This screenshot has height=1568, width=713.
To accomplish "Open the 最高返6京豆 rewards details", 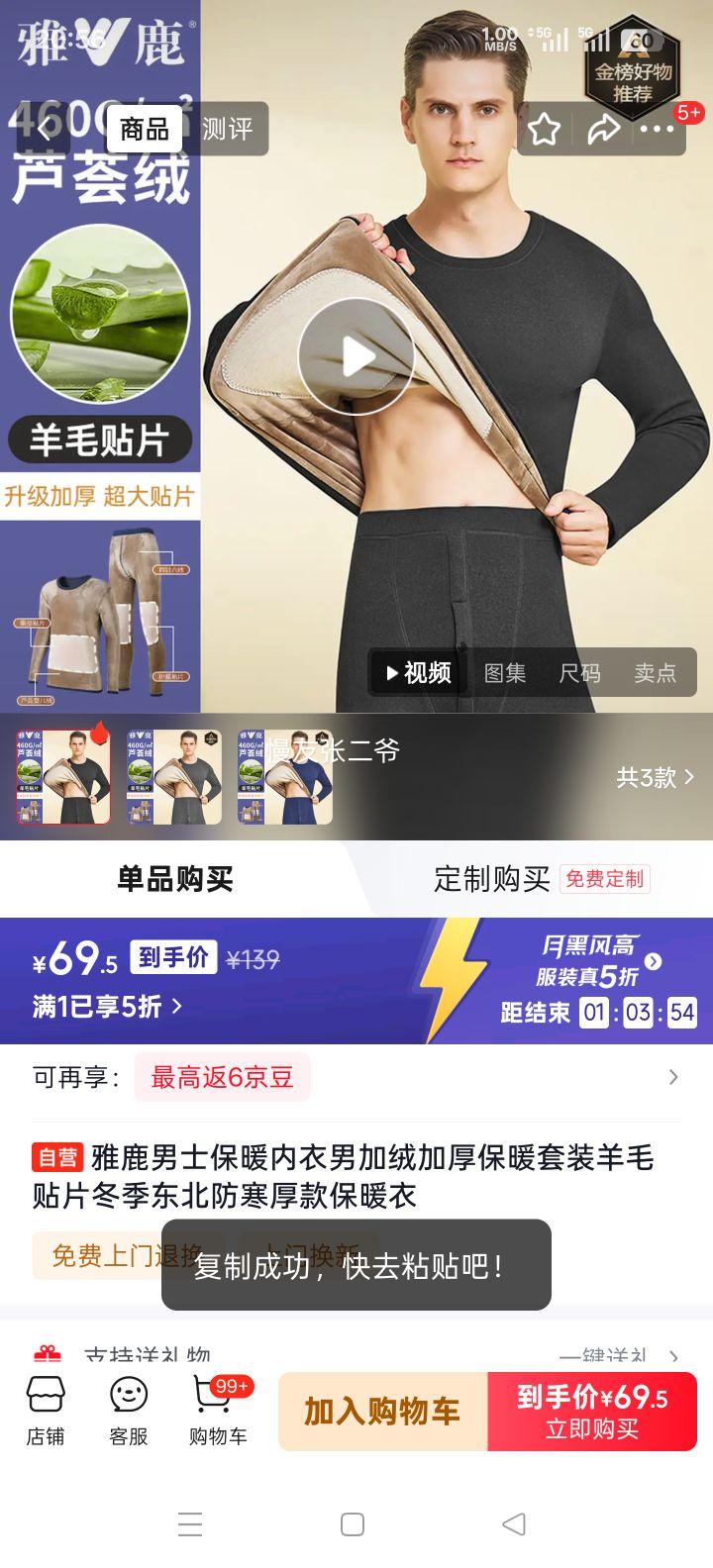I will coord(223,1077).
